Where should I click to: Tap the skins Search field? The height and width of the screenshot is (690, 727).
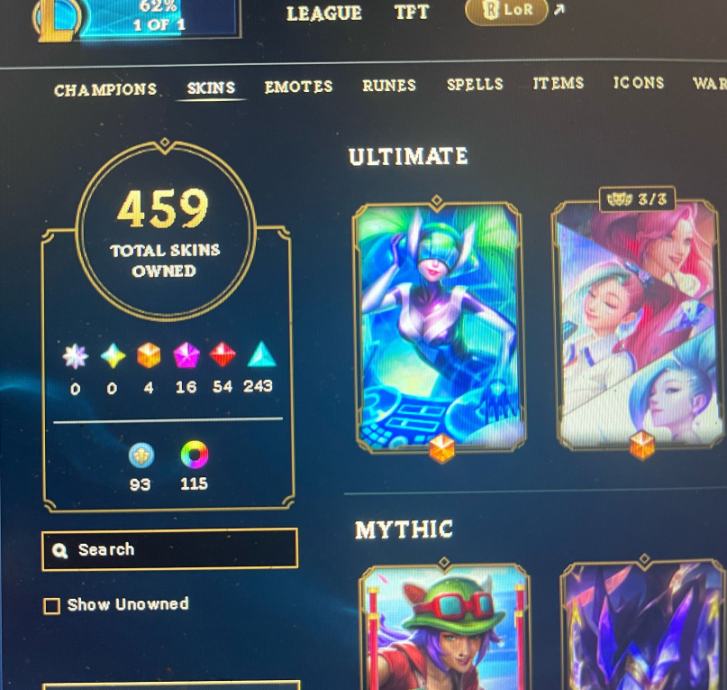(x=170, y=549)
